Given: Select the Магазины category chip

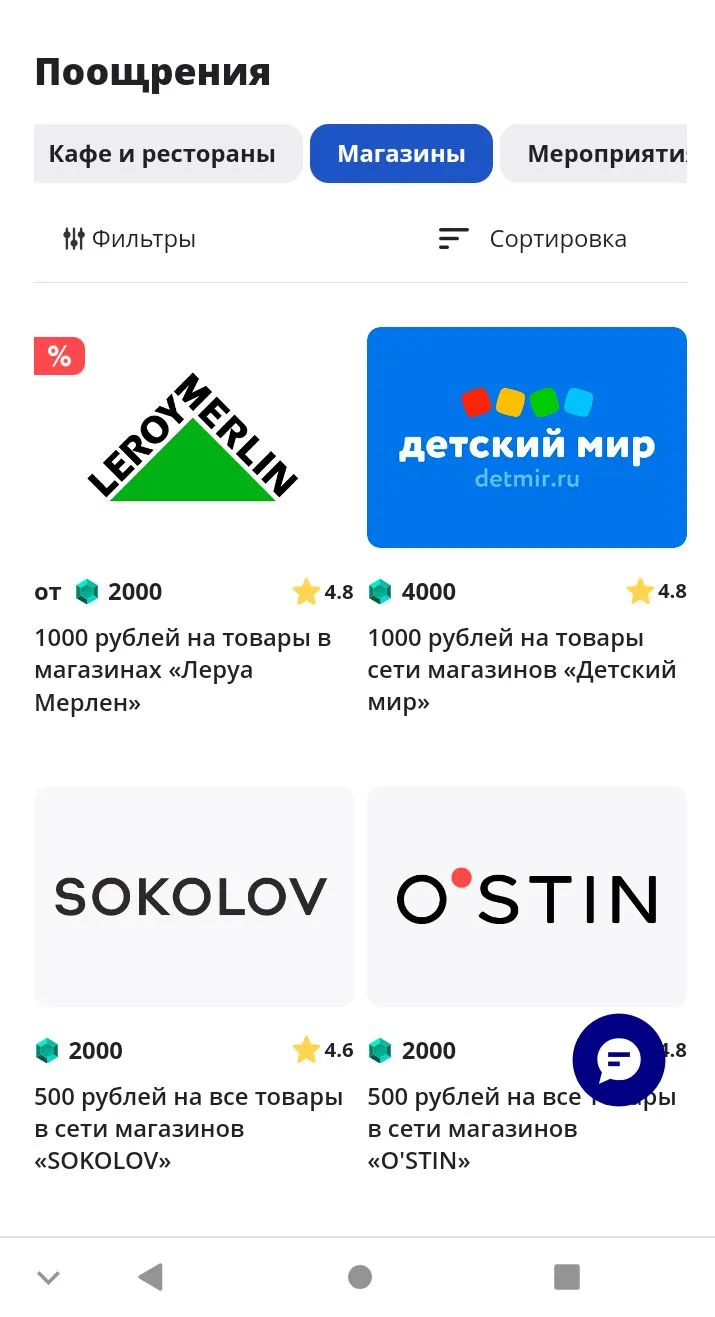Looking at the screenshot, I should pyautogui.click(x=401, y=154).
